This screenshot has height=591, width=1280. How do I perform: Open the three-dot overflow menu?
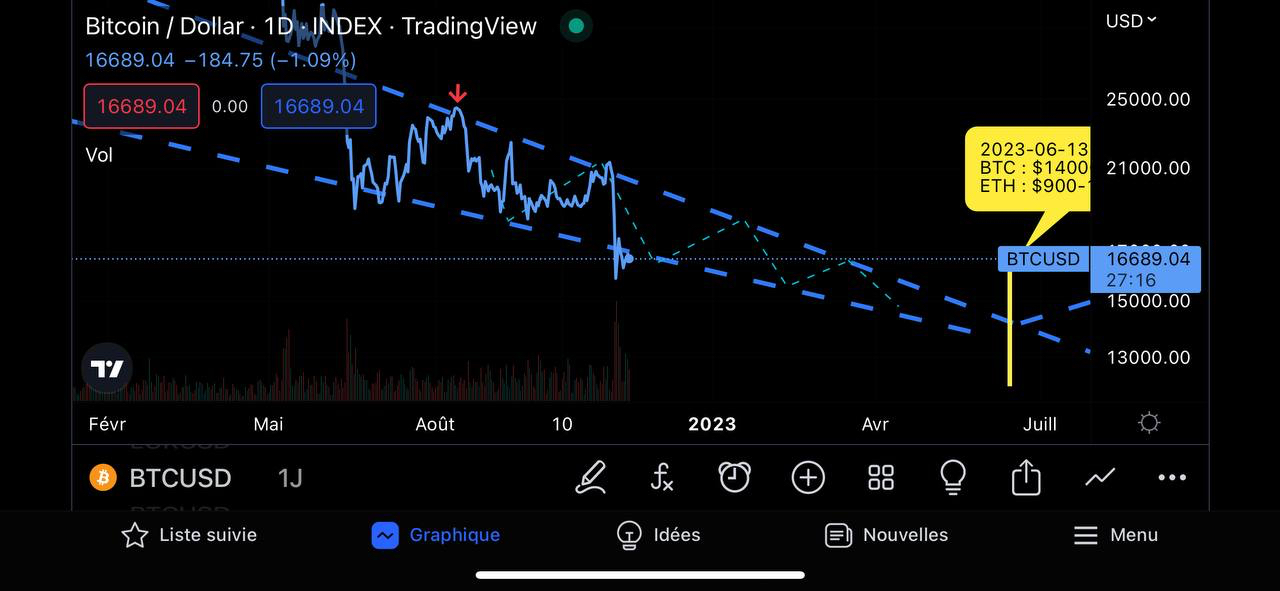(x=1172, y=478)
